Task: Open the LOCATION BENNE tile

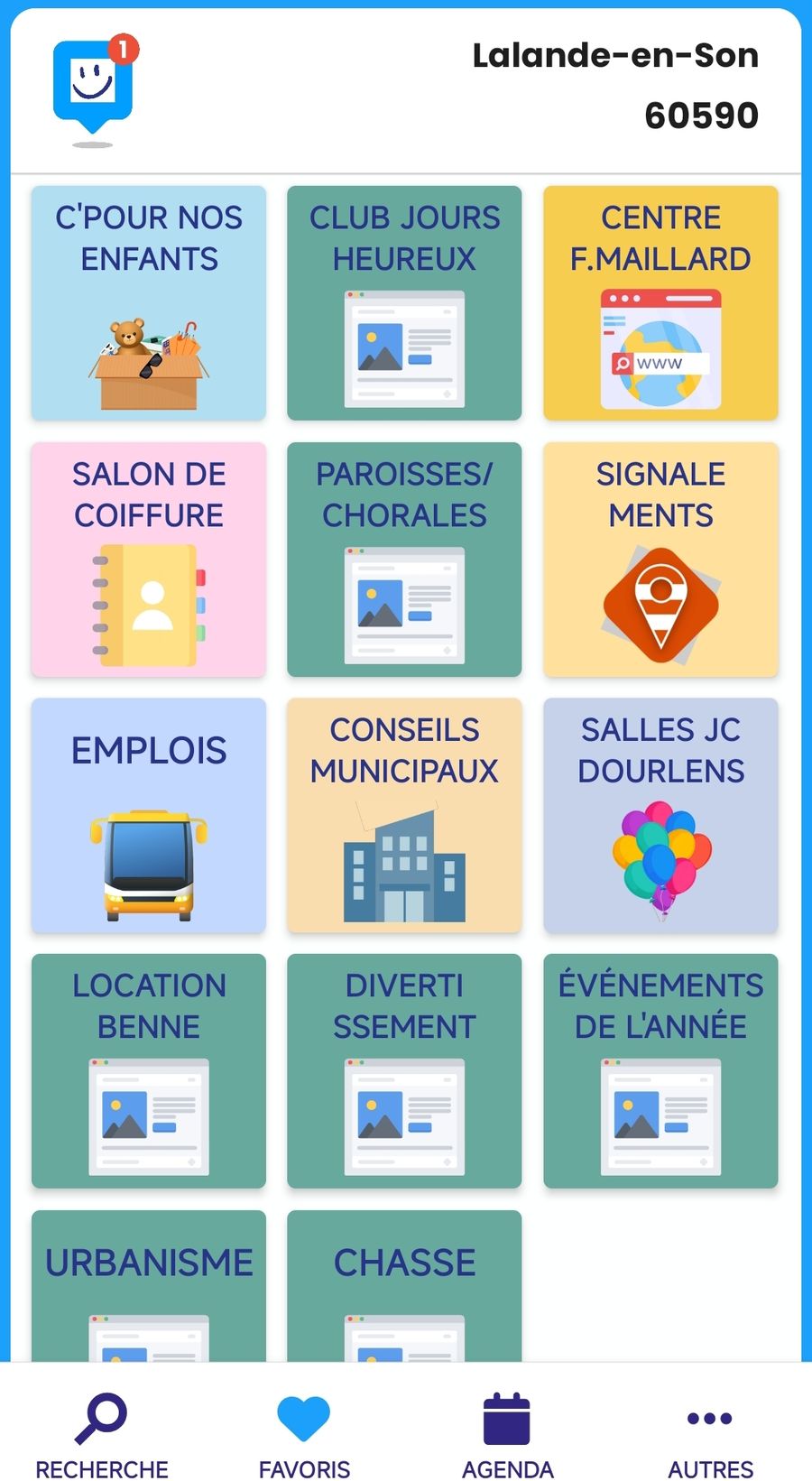Action: click(x=149, y=1071)
